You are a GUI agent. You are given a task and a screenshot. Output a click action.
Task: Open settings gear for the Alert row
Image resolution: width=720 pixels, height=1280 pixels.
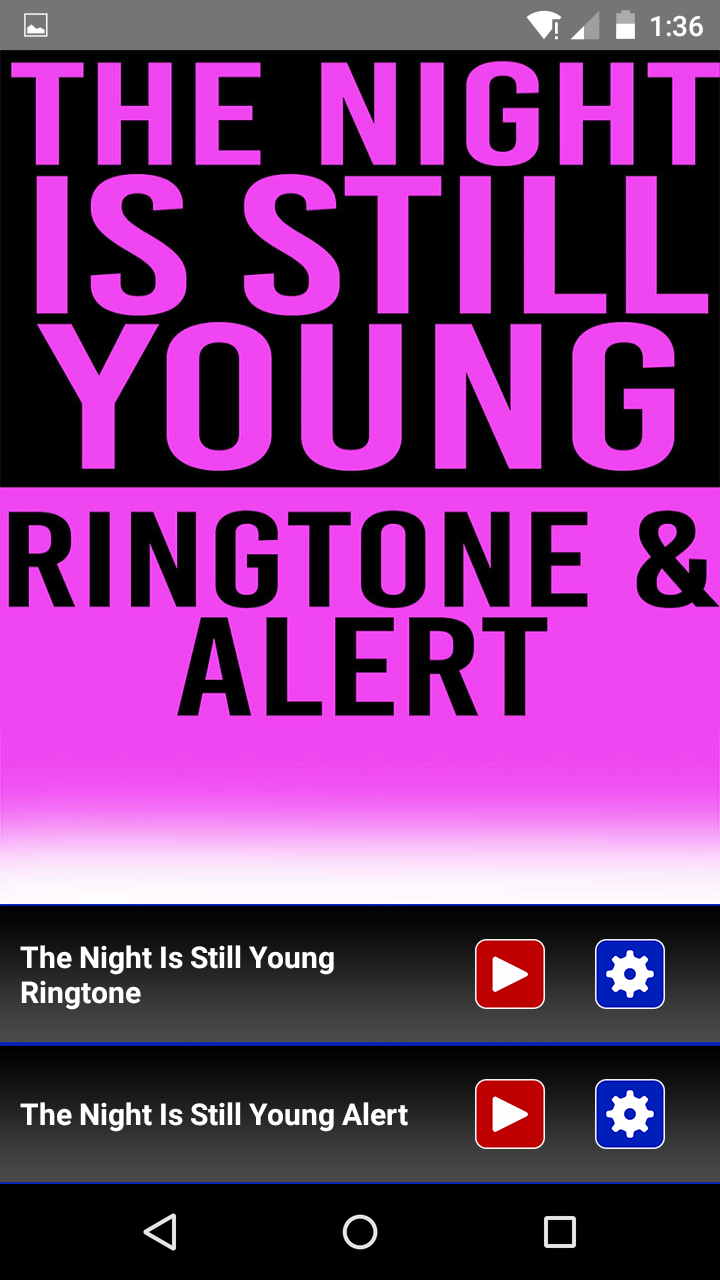click(x=630, y=1114)
